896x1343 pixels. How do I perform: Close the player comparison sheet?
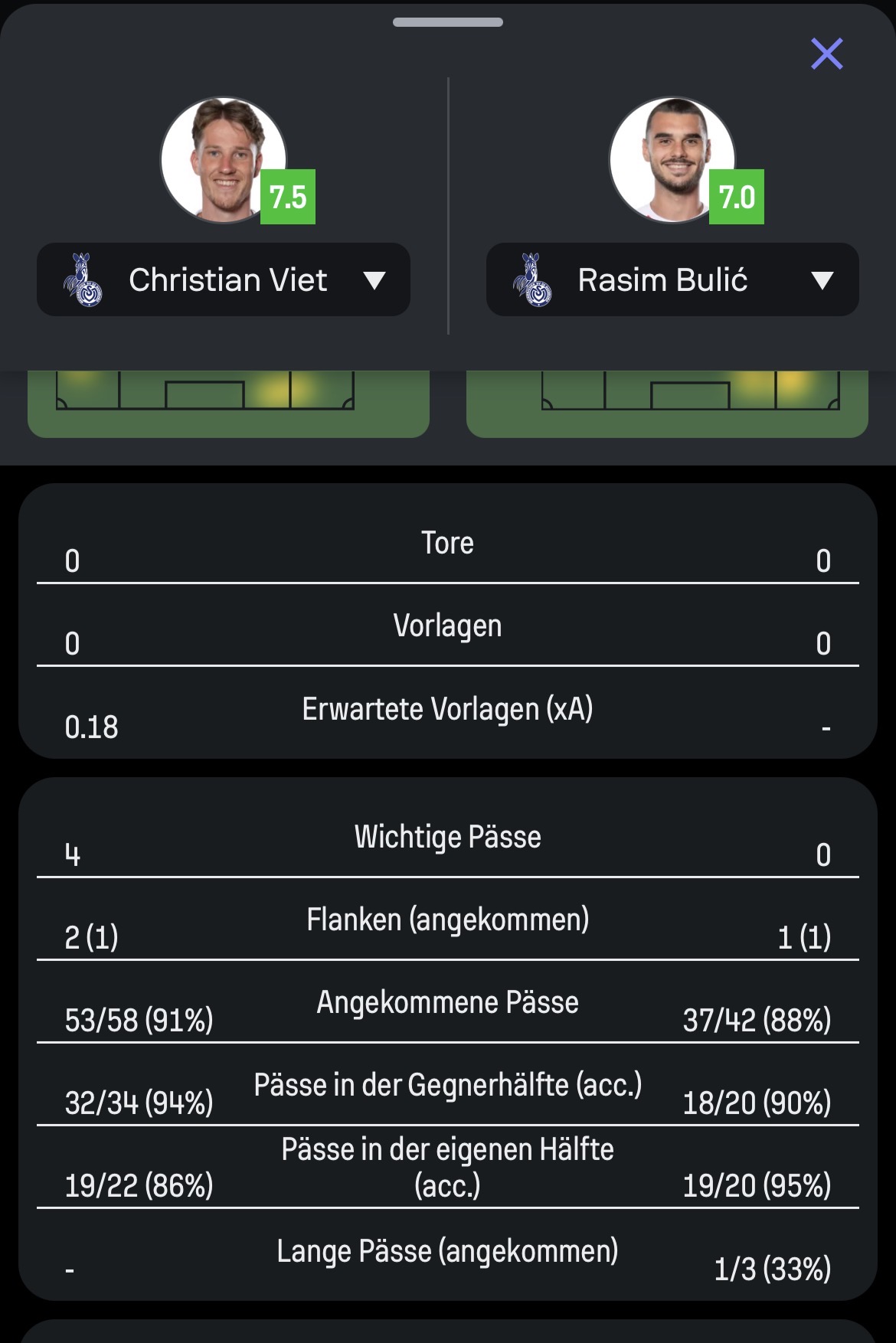point(826,54)
